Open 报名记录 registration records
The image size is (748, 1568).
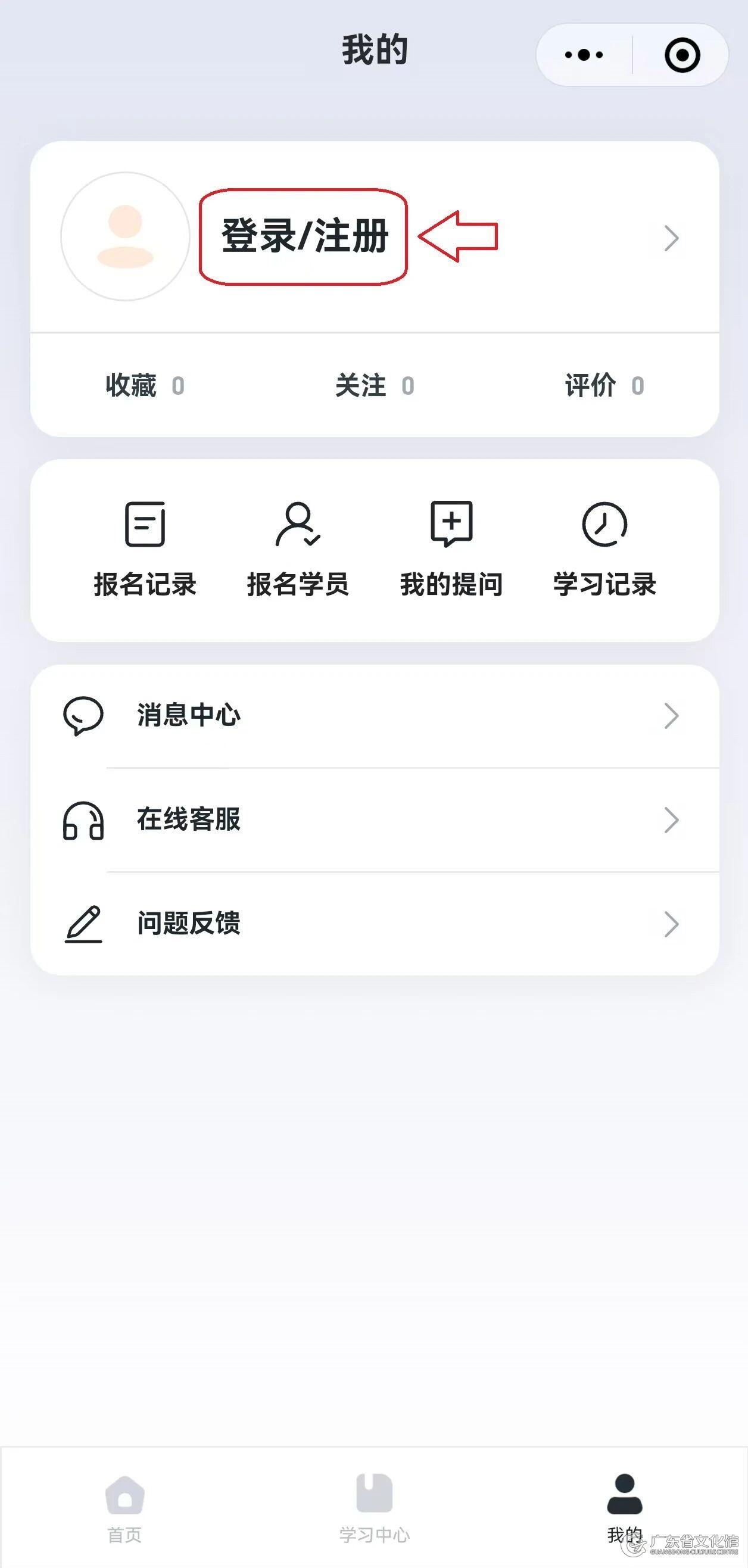click(145, 549)
